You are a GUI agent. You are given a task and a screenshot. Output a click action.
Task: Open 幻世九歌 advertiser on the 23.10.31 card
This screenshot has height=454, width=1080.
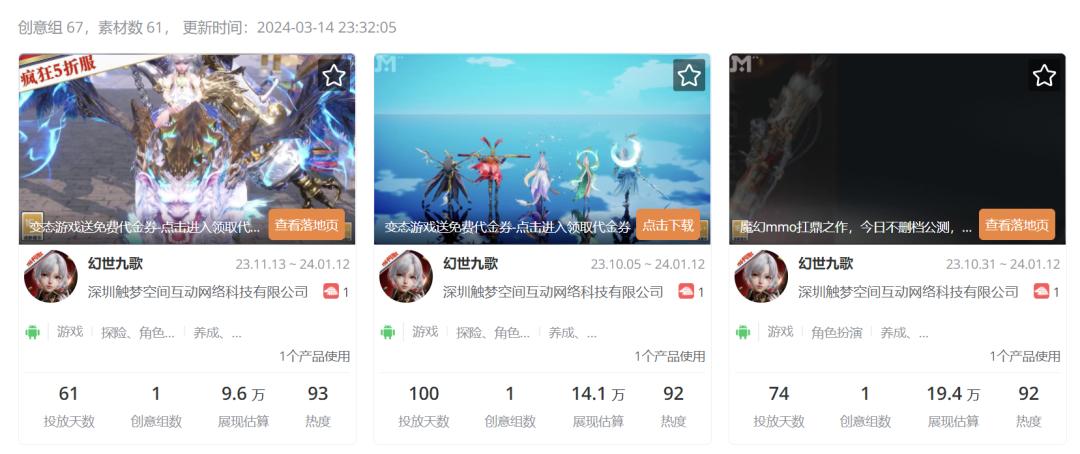(x=826, y=264)
